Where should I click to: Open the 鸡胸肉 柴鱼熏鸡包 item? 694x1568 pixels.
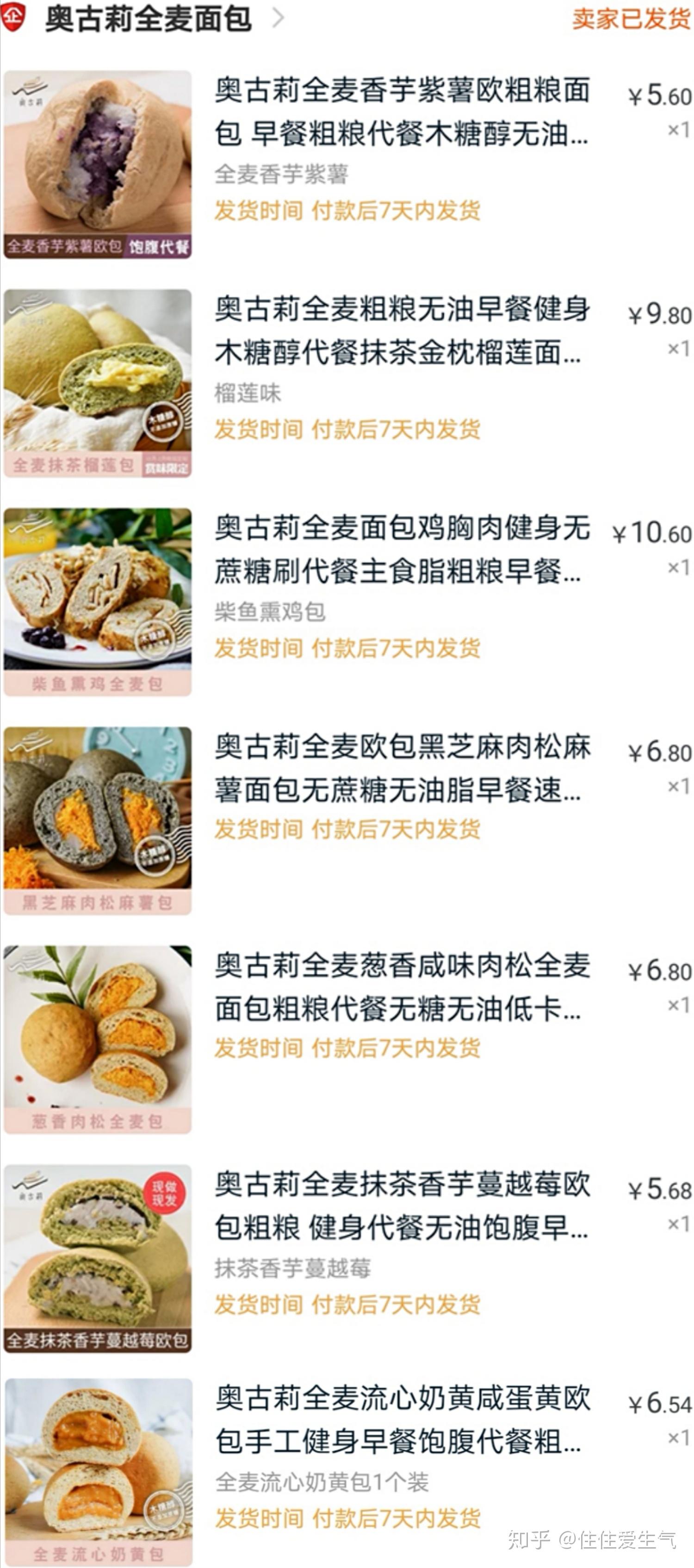[402, 550]
